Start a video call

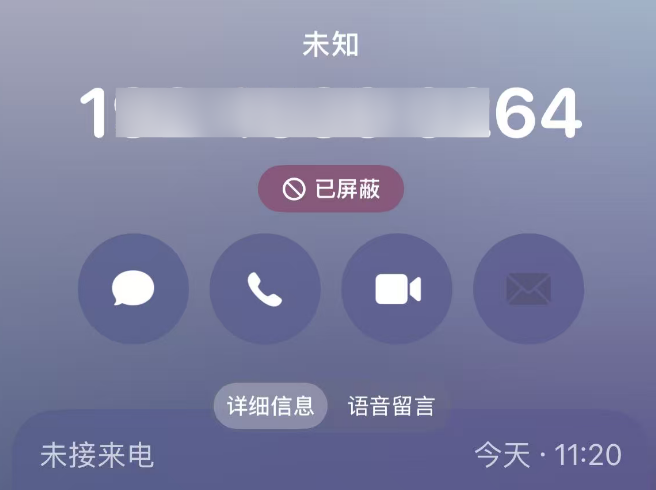[397, 289]
